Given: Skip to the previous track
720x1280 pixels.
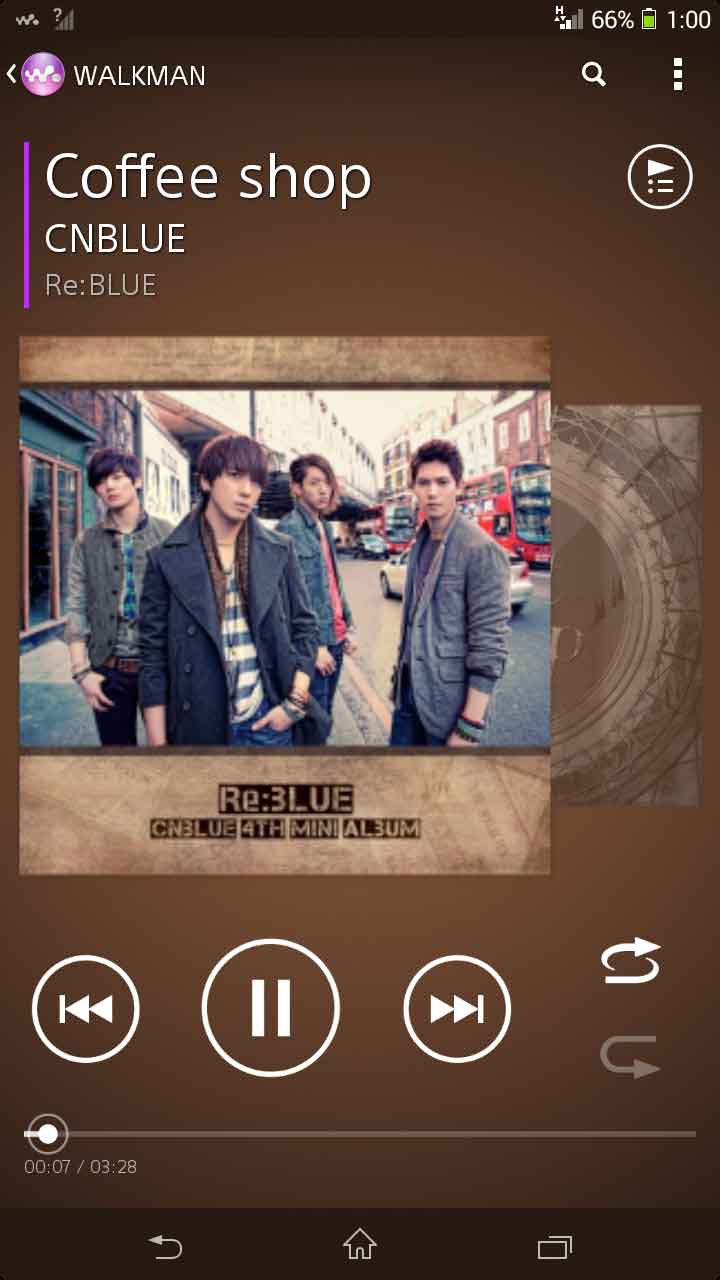Looking at the screenshot, I should (86, 1009).
